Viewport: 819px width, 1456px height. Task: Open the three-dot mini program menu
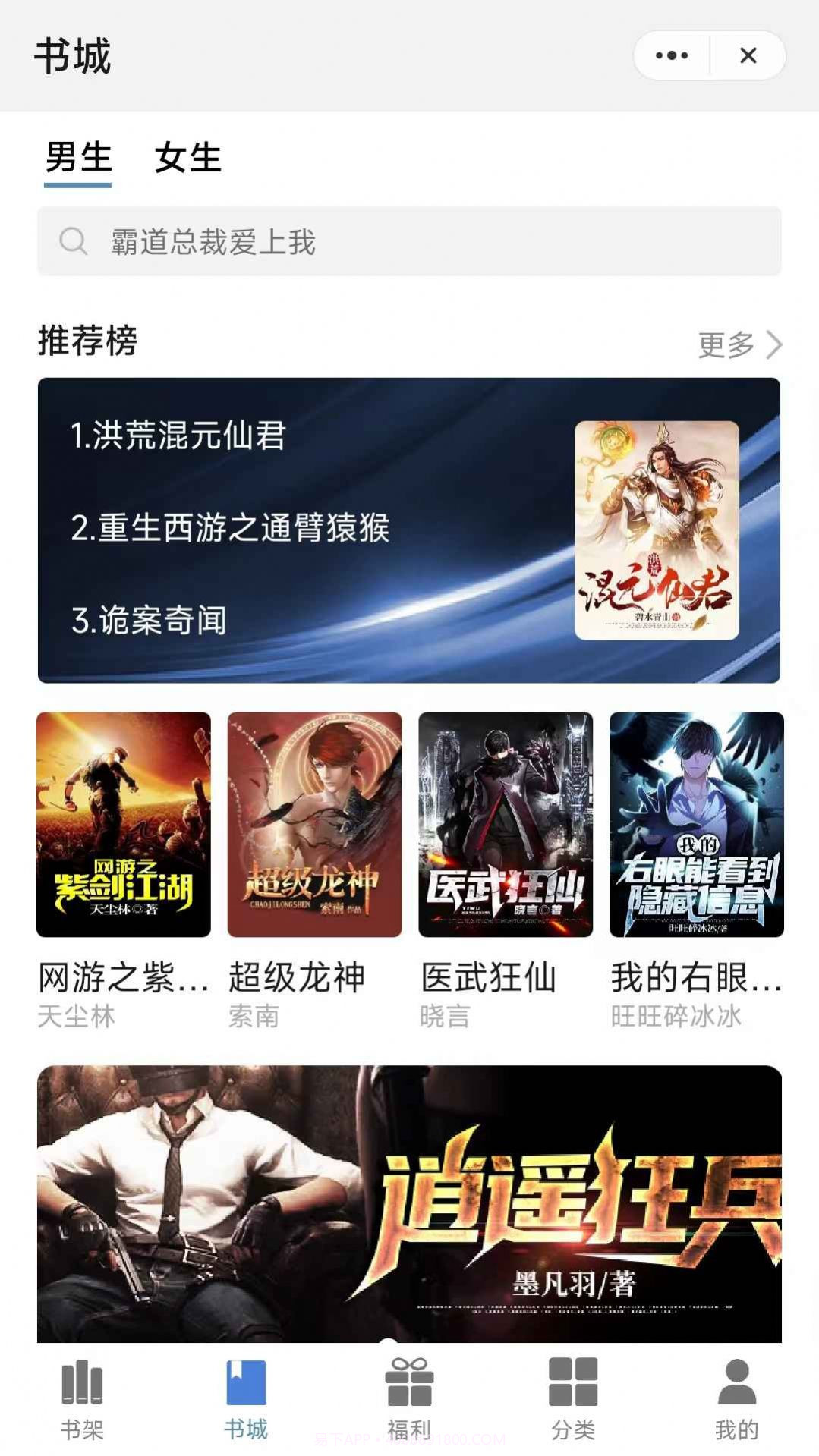click(x=671, y=55)
